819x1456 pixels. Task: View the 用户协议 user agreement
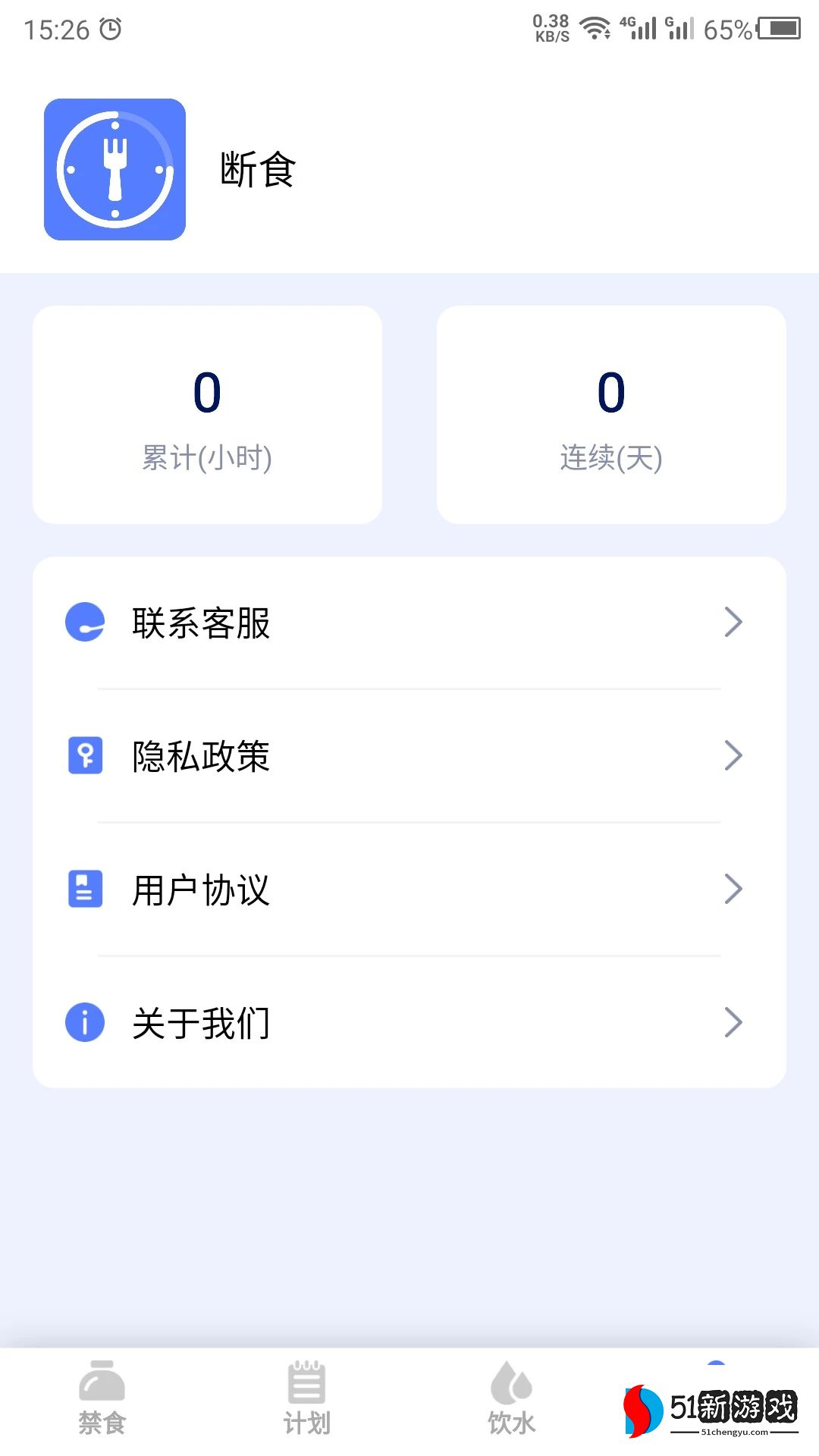coord(408,890)
